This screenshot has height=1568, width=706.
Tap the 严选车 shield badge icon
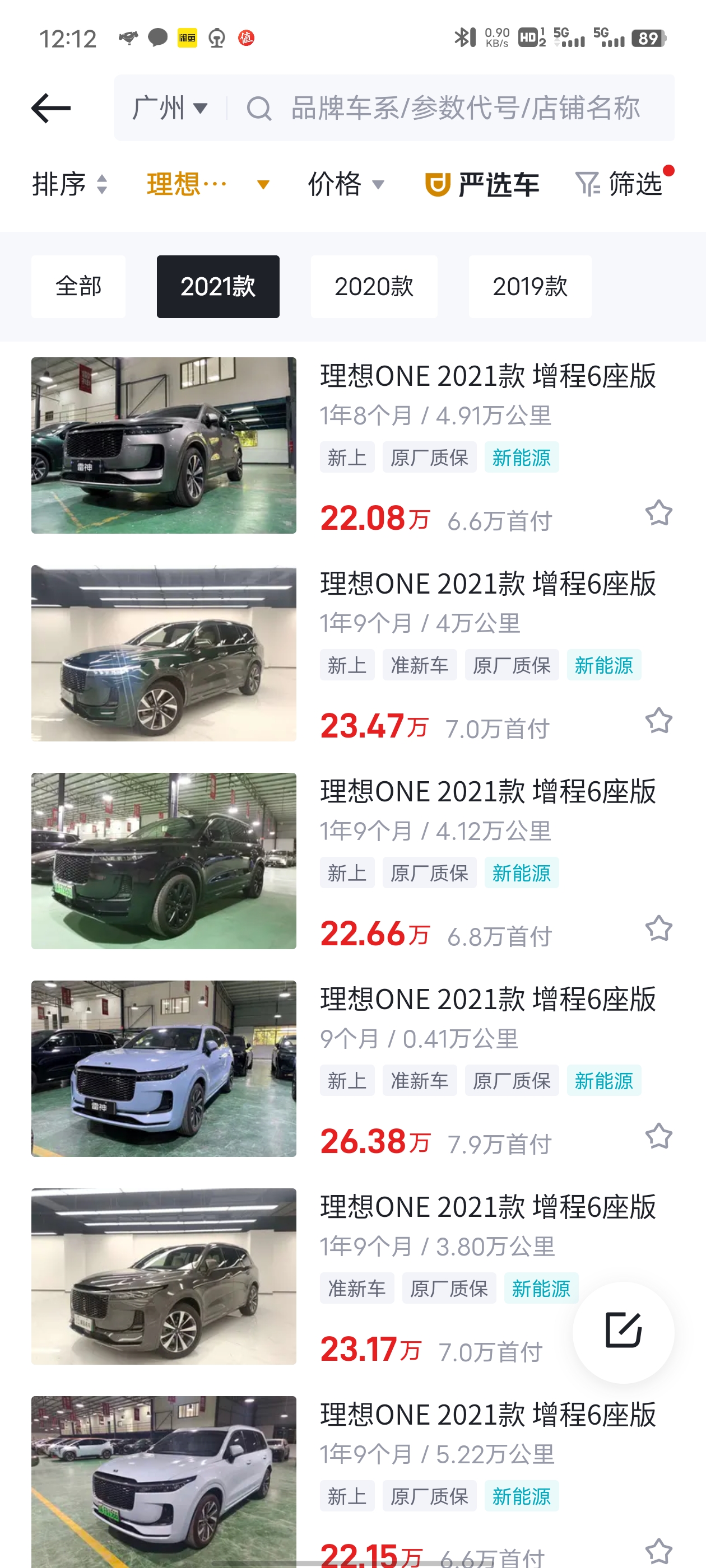coord(438,184)
